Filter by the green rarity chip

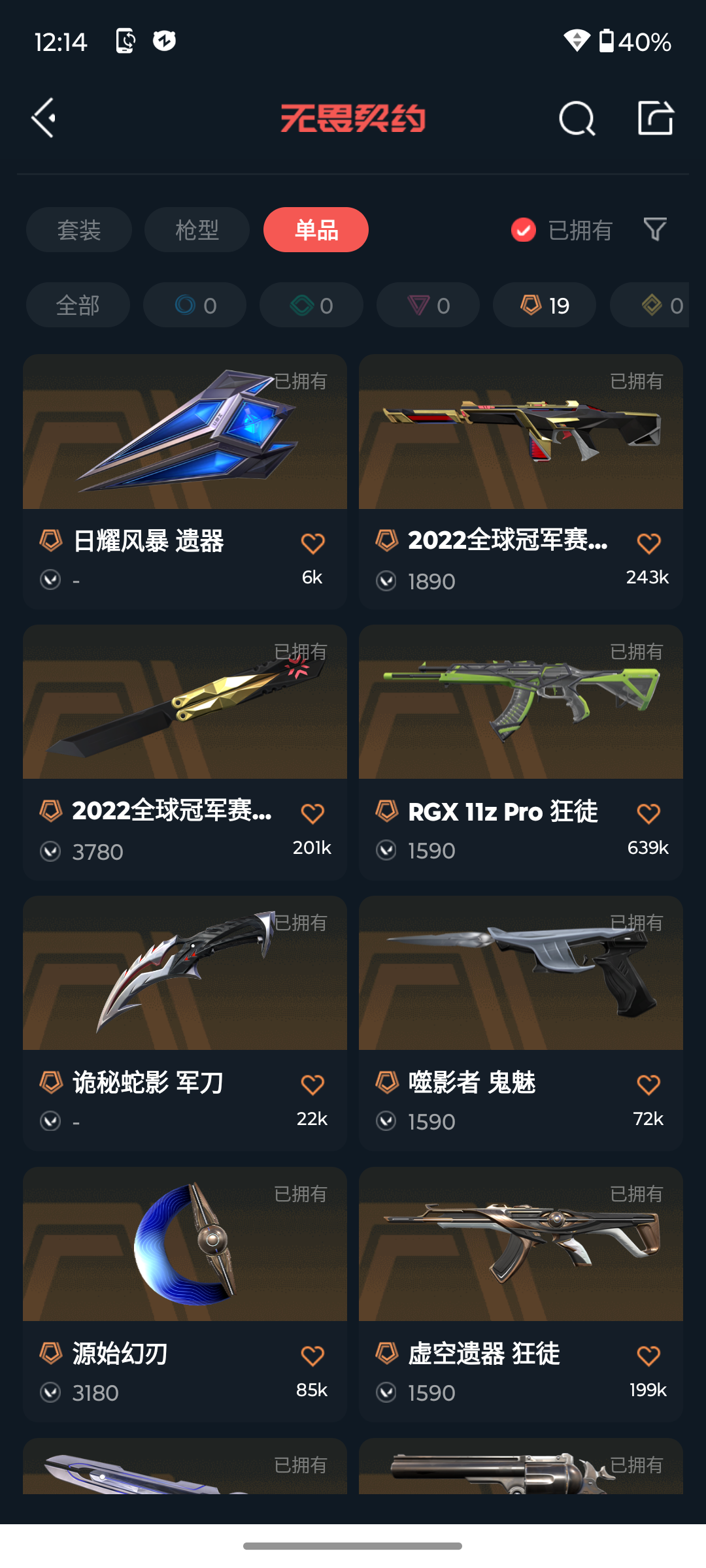[x=311, y=305]
